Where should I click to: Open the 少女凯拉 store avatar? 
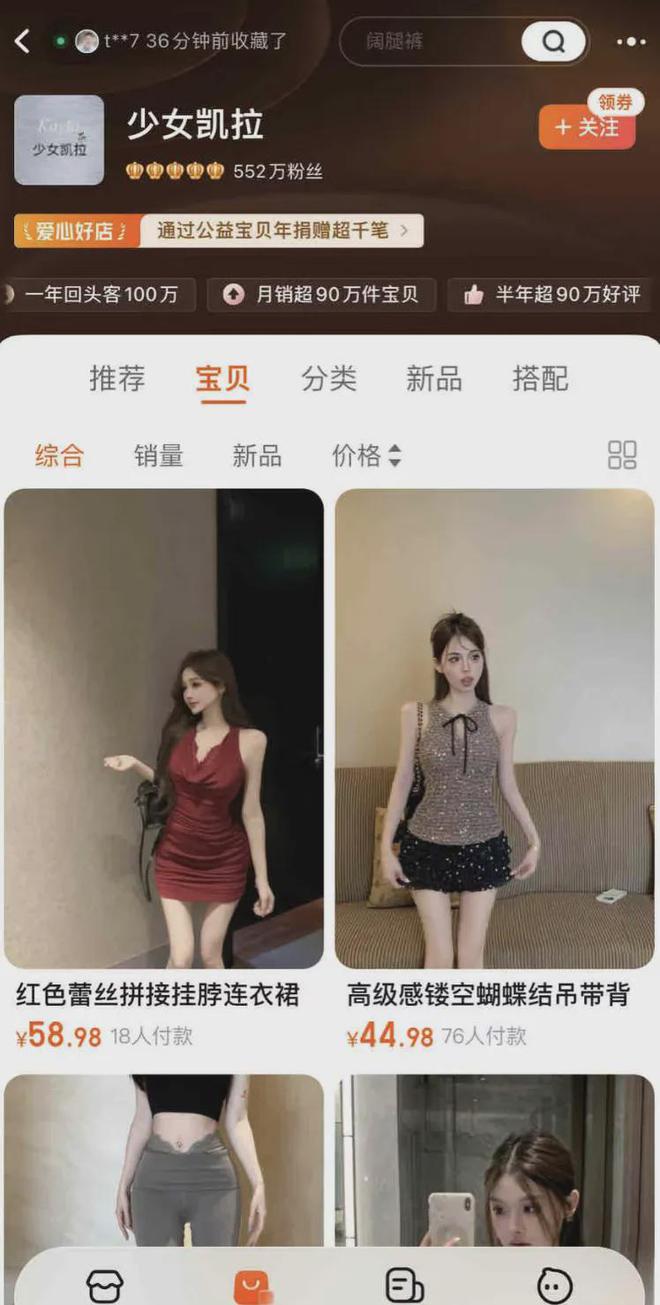tap(59, 140)
